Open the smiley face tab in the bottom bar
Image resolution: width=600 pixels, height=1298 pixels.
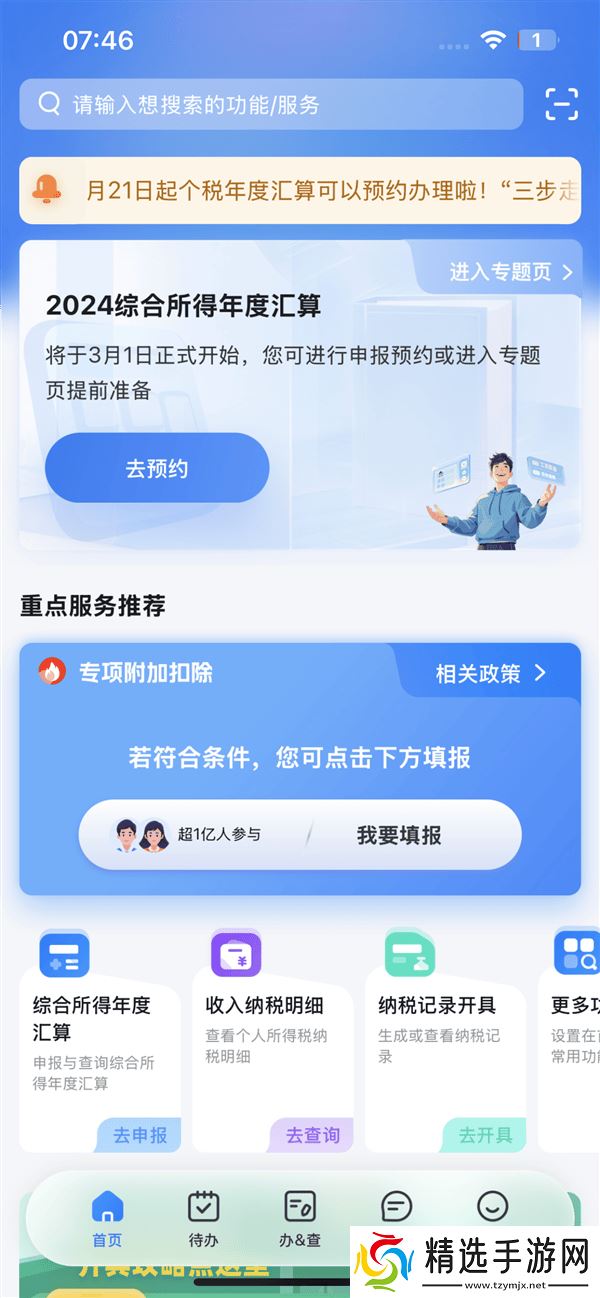point(492,1208)
